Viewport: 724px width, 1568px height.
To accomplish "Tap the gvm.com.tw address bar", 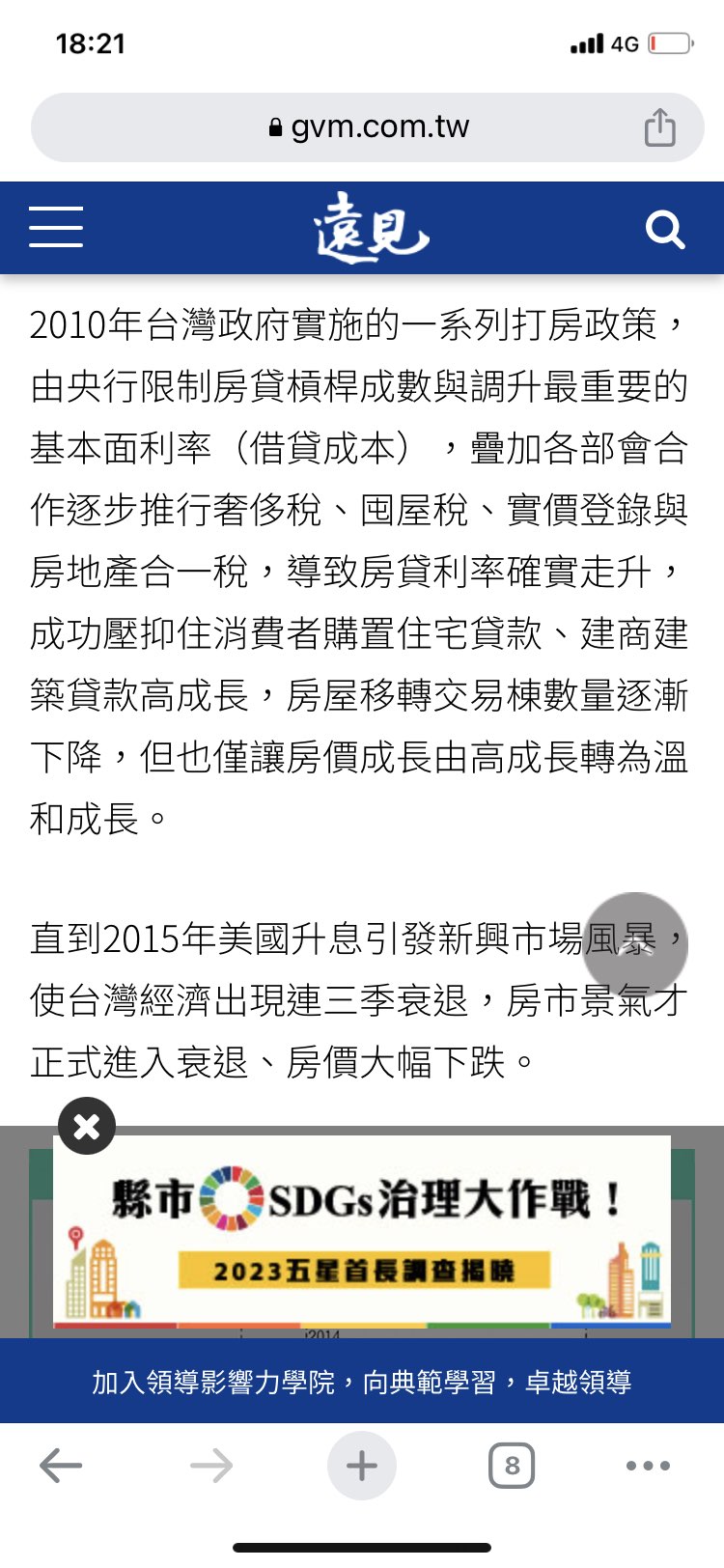I will (x=368, y=127).
